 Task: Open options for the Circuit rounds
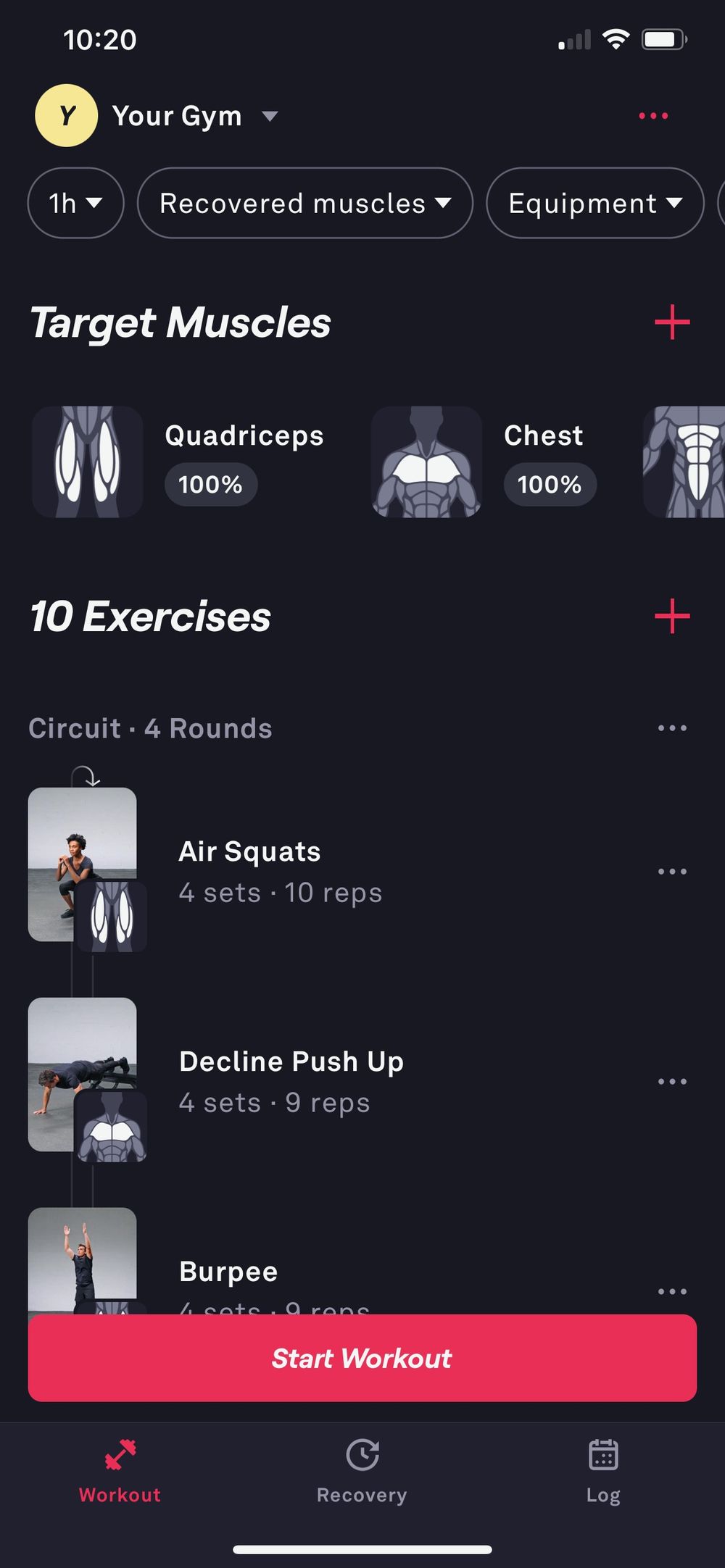click(x=671, y=727)
